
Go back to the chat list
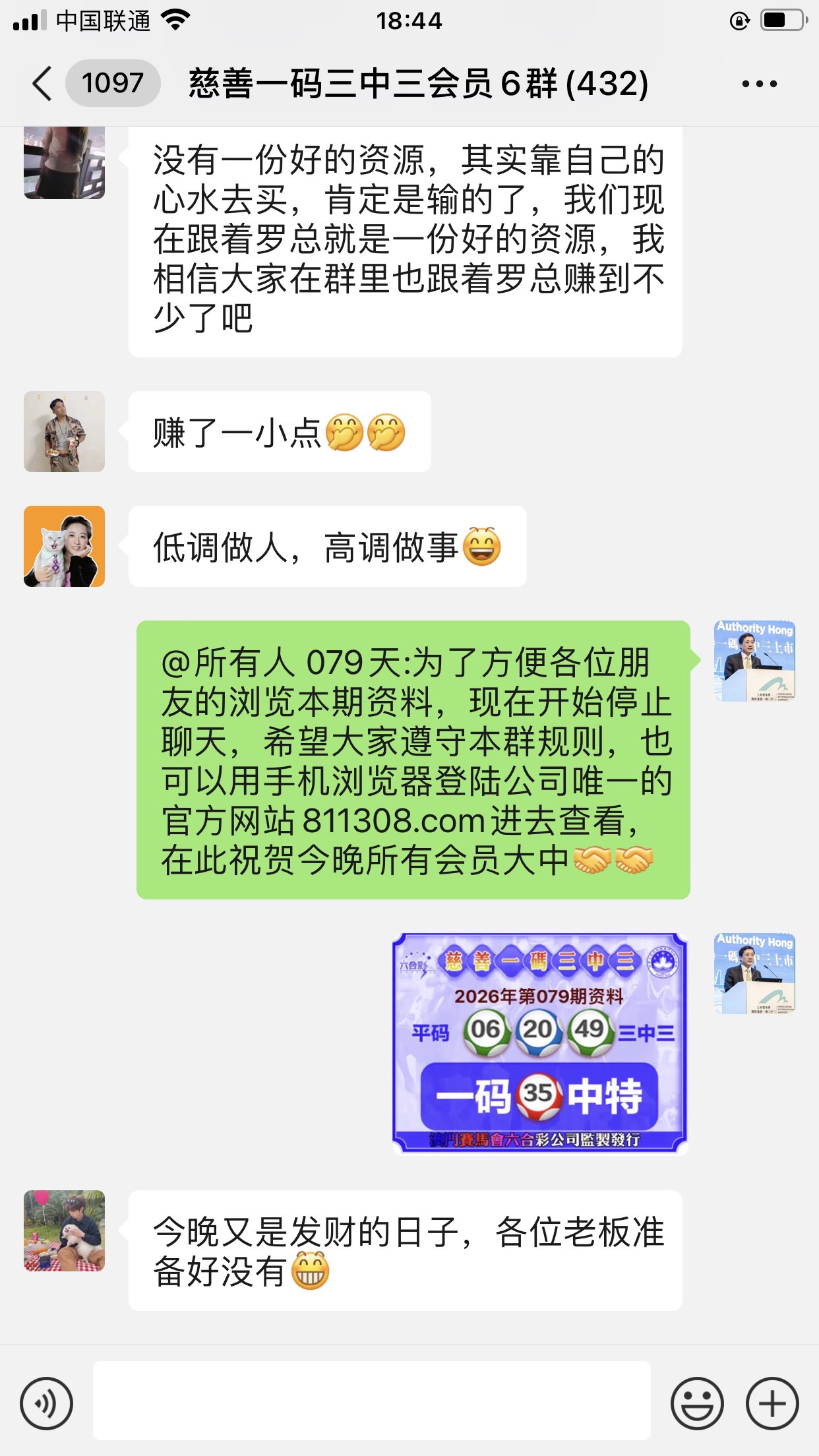(42, 84)
